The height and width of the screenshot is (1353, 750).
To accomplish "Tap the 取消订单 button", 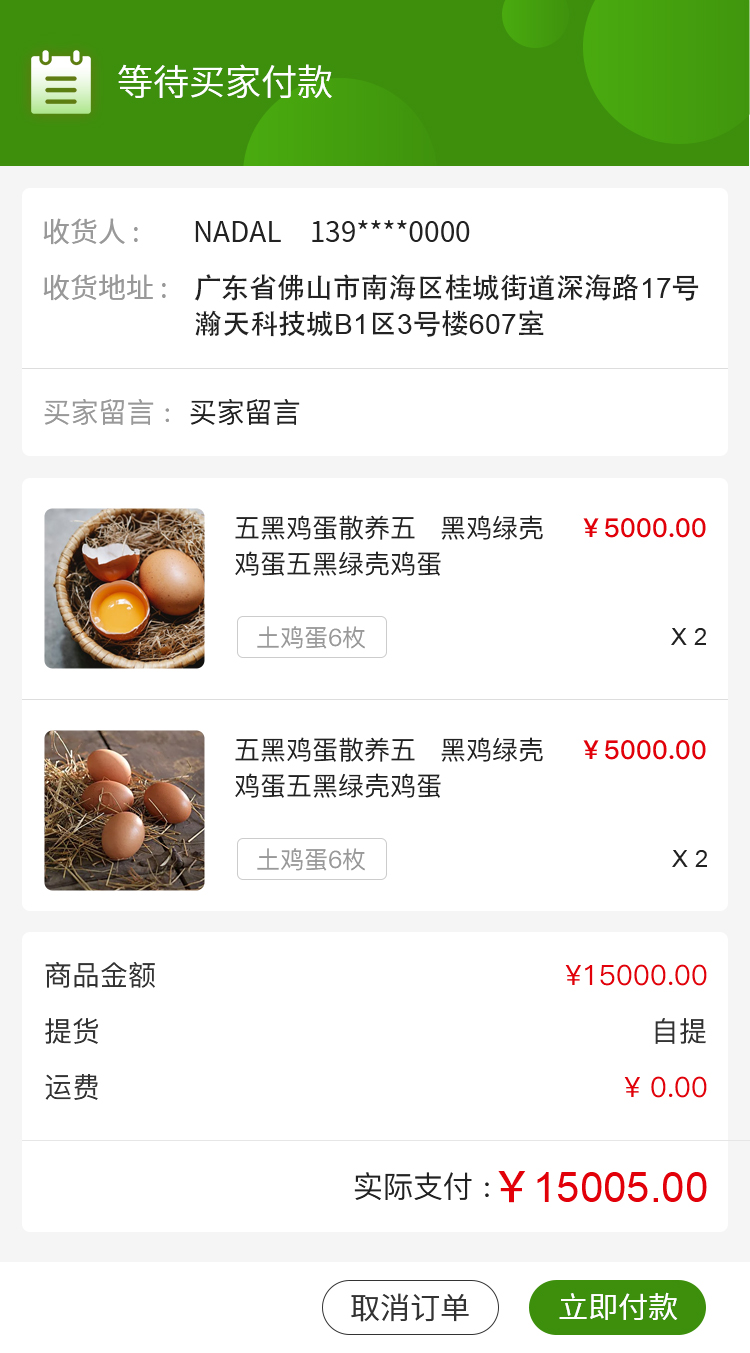I will point(410,1307).
